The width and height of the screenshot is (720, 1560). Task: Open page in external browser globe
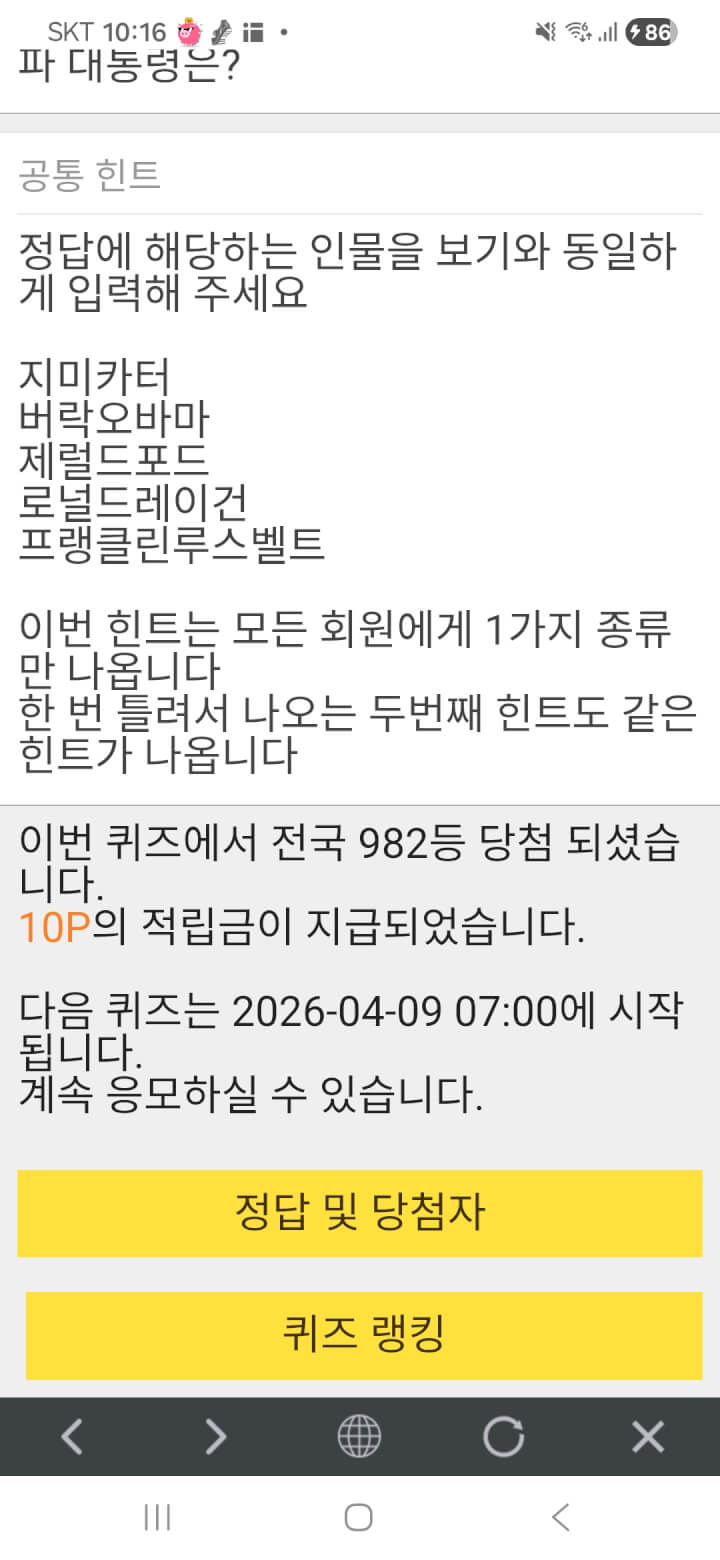tap(359, 1437)
